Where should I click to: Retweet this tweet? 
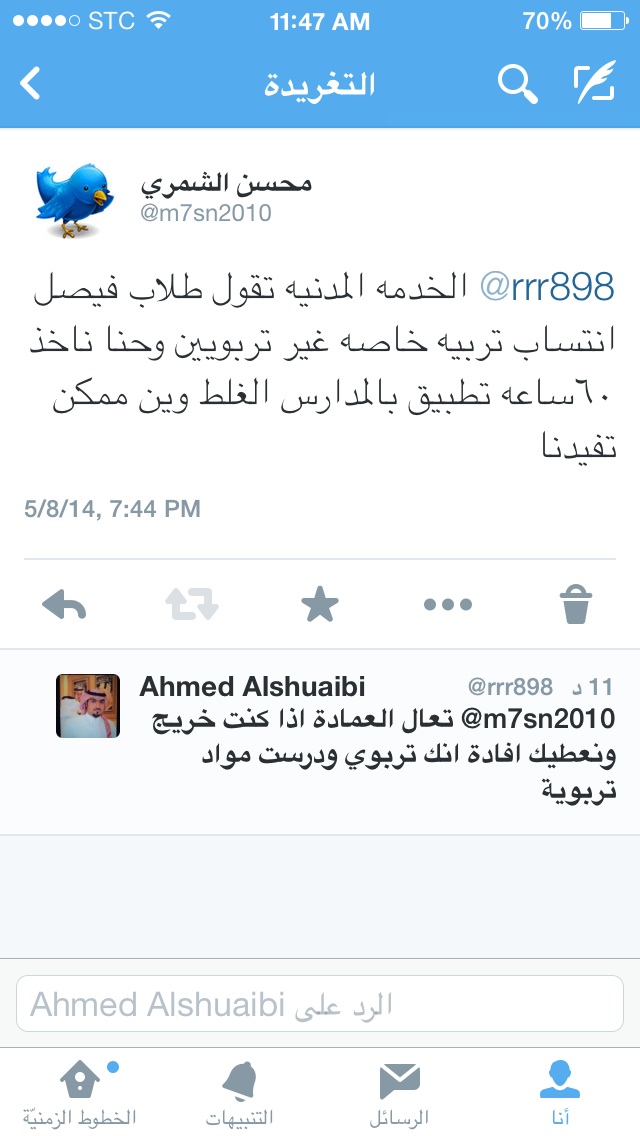point(192,604)
